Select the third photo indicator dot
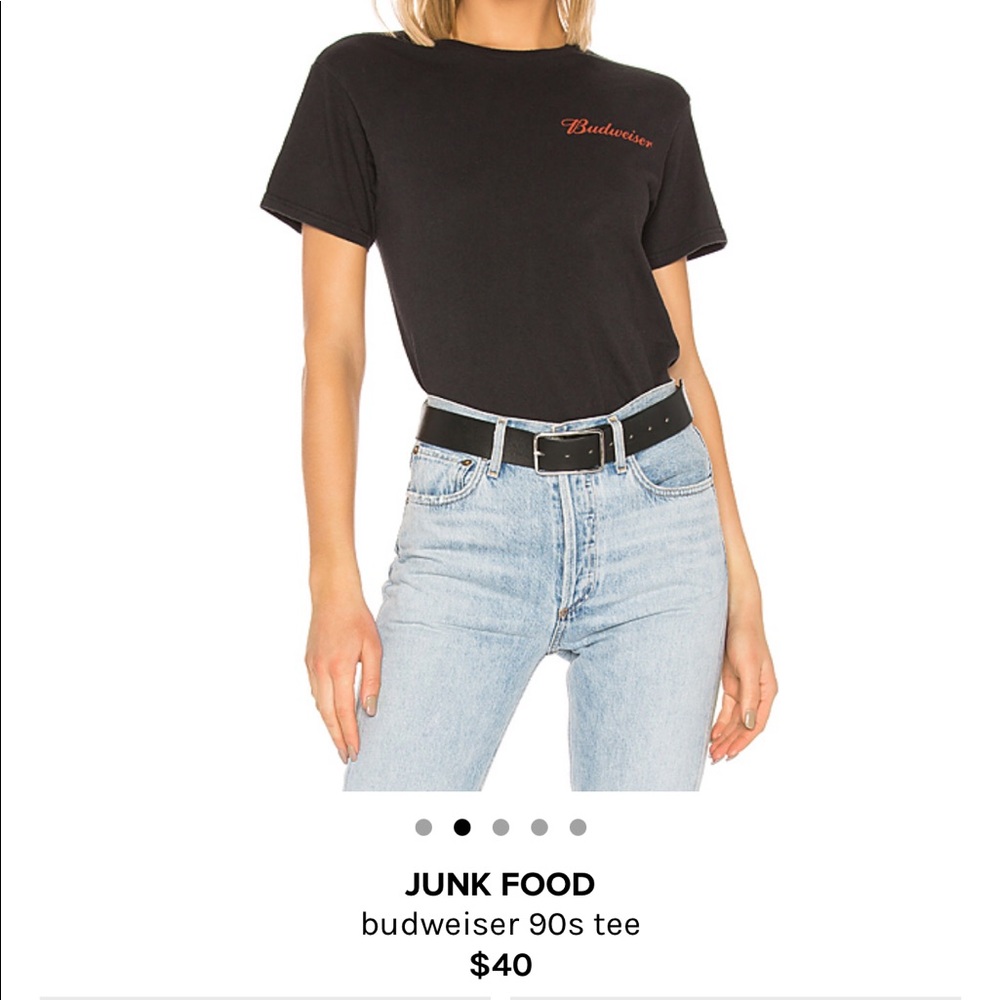This screenshot has height=1000, width=1000. point(501,827)
